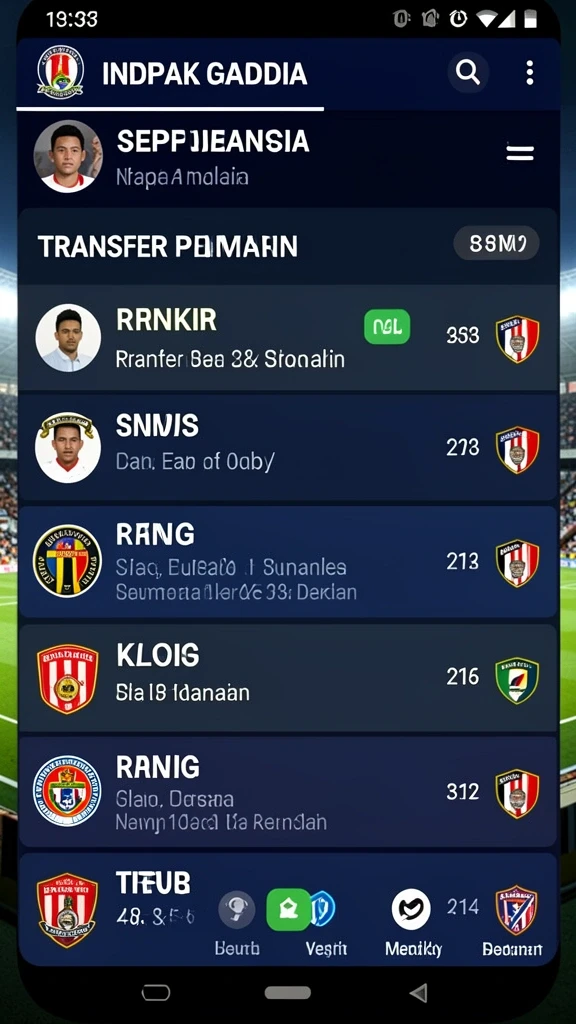Screen dimensions: 576x1024
Task: Open the KLOIG transfer row
Action: click(288, 678)
